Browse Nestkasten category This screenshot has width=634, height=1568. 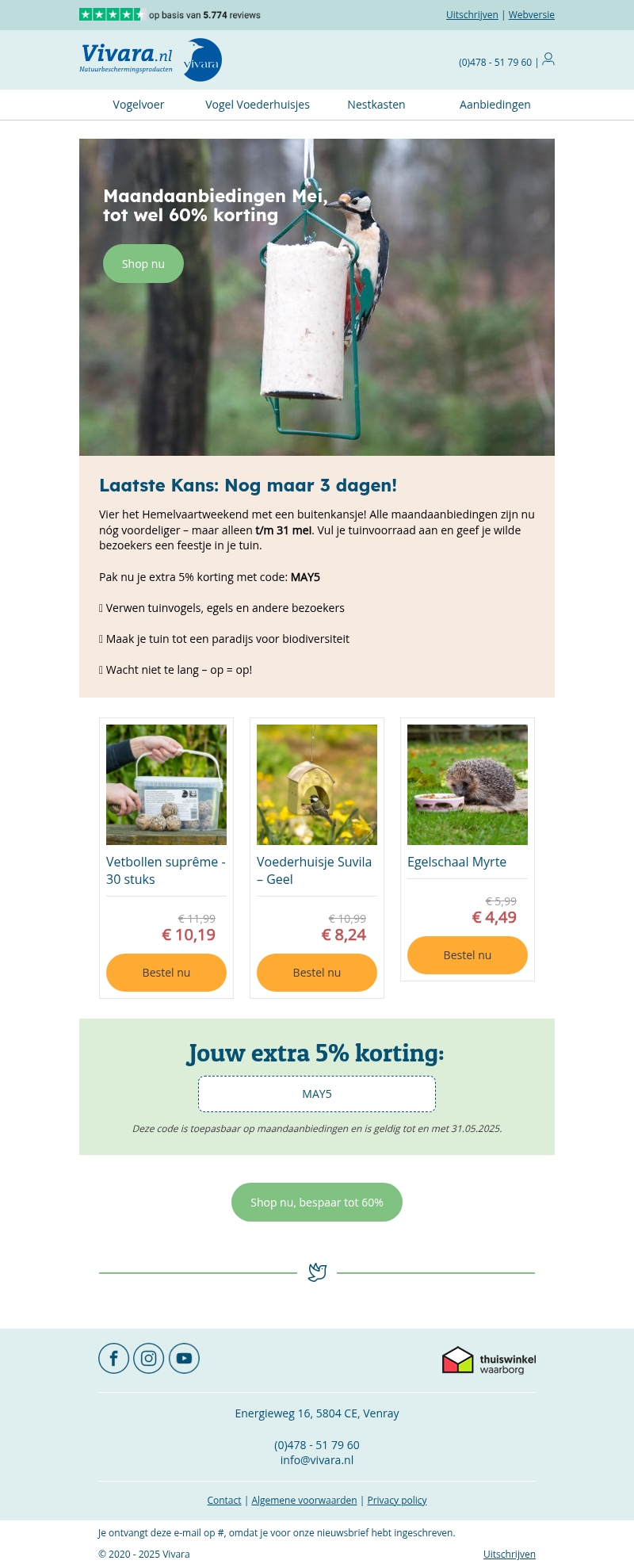376,105
